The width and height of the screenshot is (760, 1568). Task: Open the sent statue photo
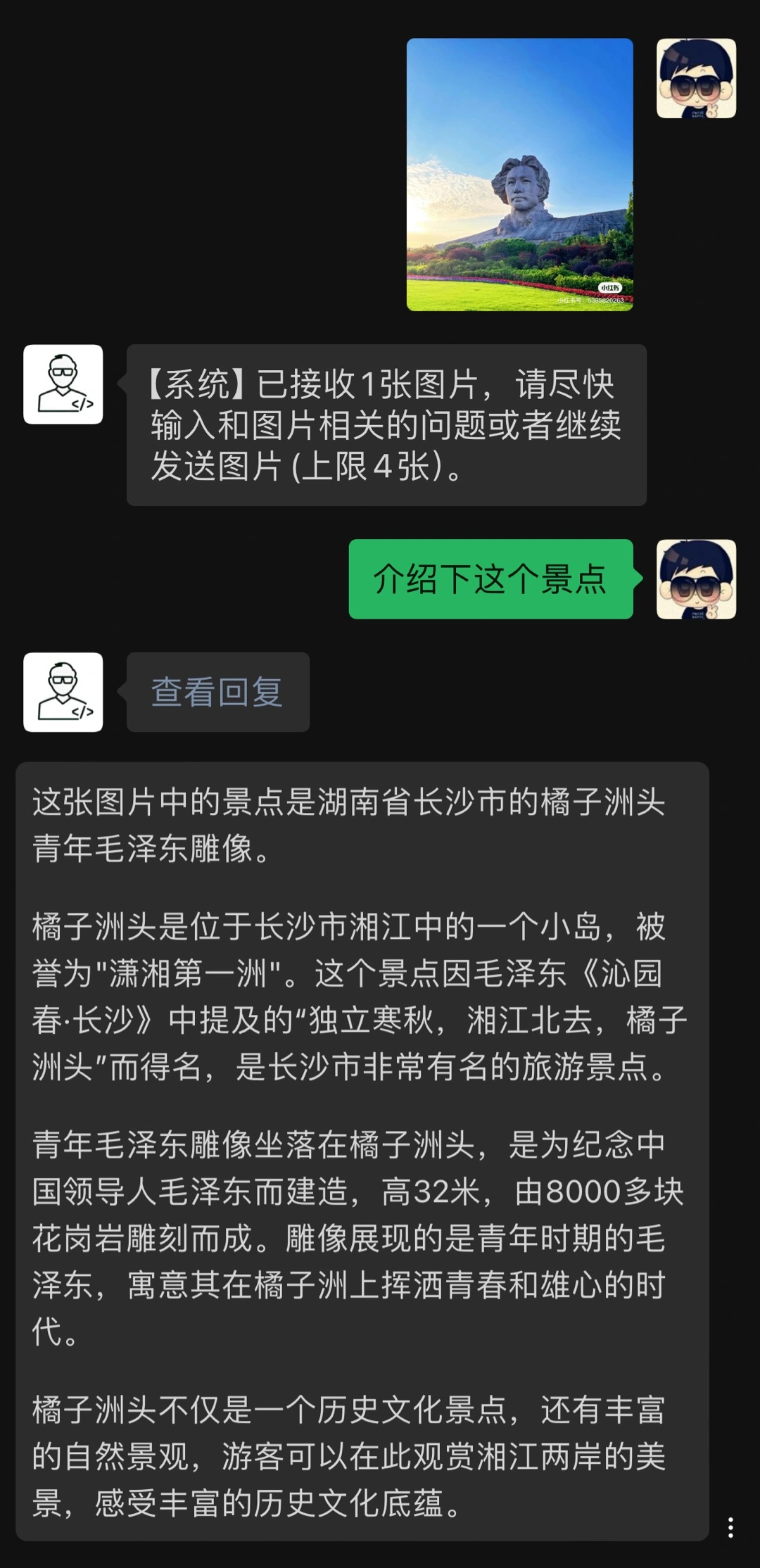click(519, 175)
